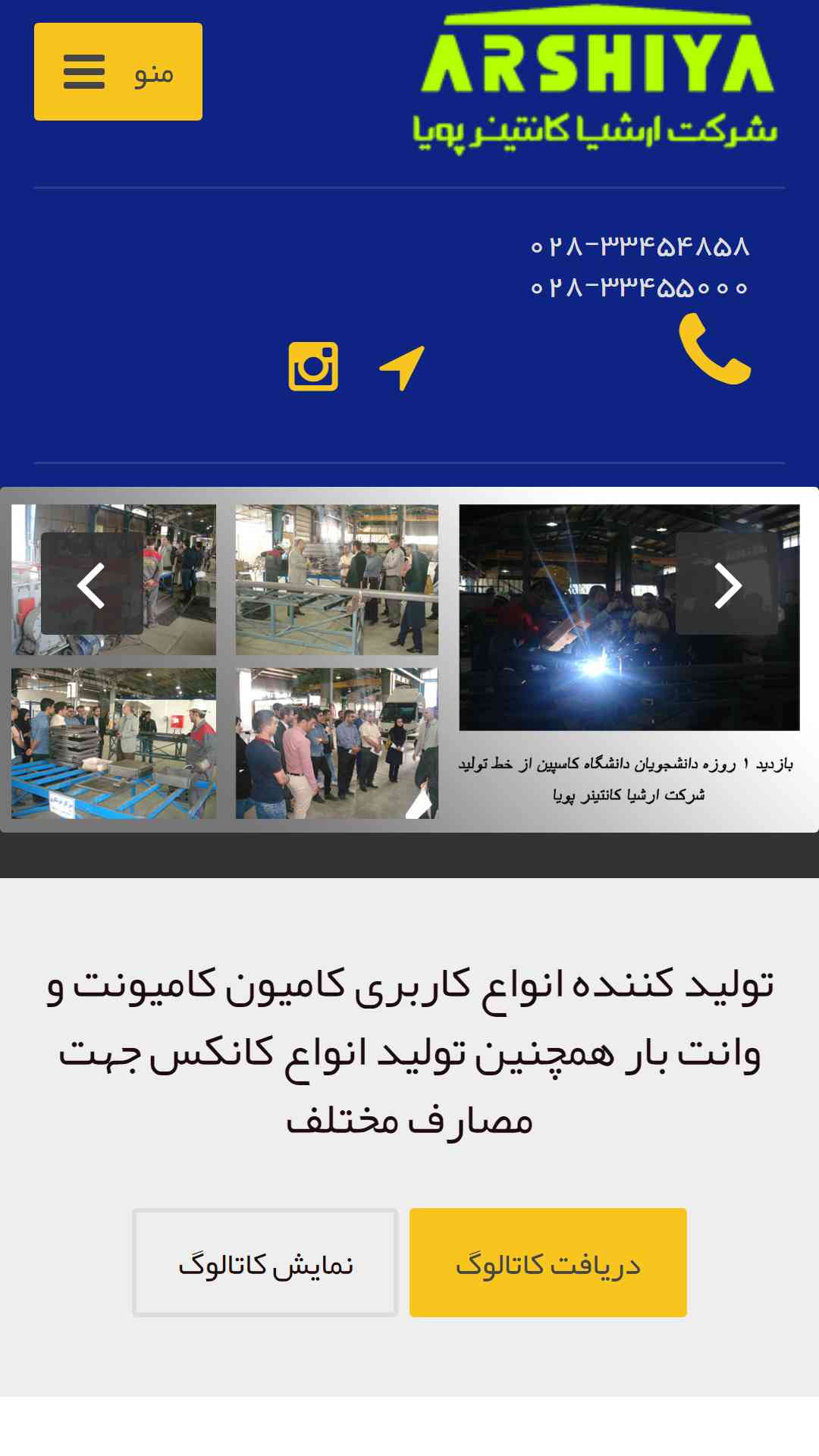
Task: Call phone number ending 54858
Action: (x=639, y=246)
